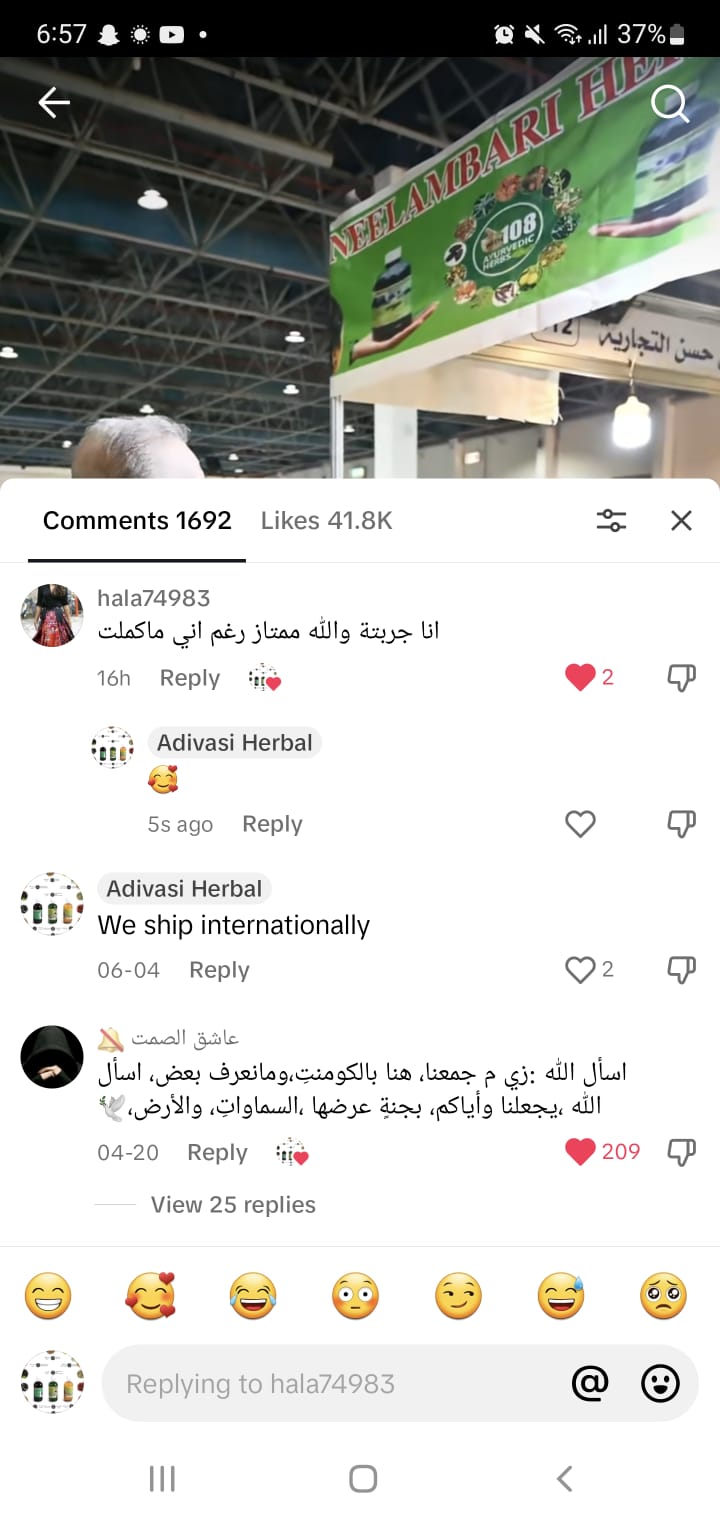Tap the system home button

362,1478
